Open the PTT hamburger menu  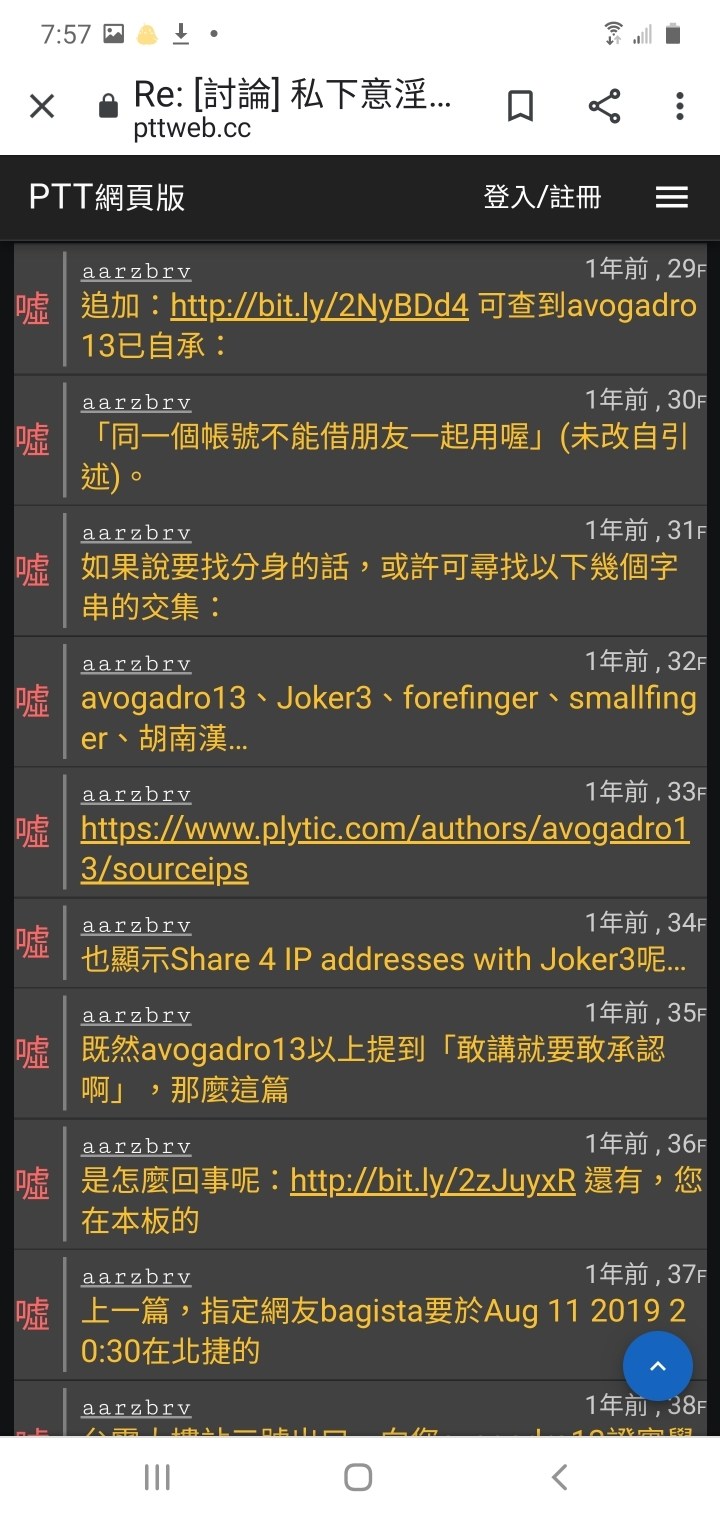672,197
